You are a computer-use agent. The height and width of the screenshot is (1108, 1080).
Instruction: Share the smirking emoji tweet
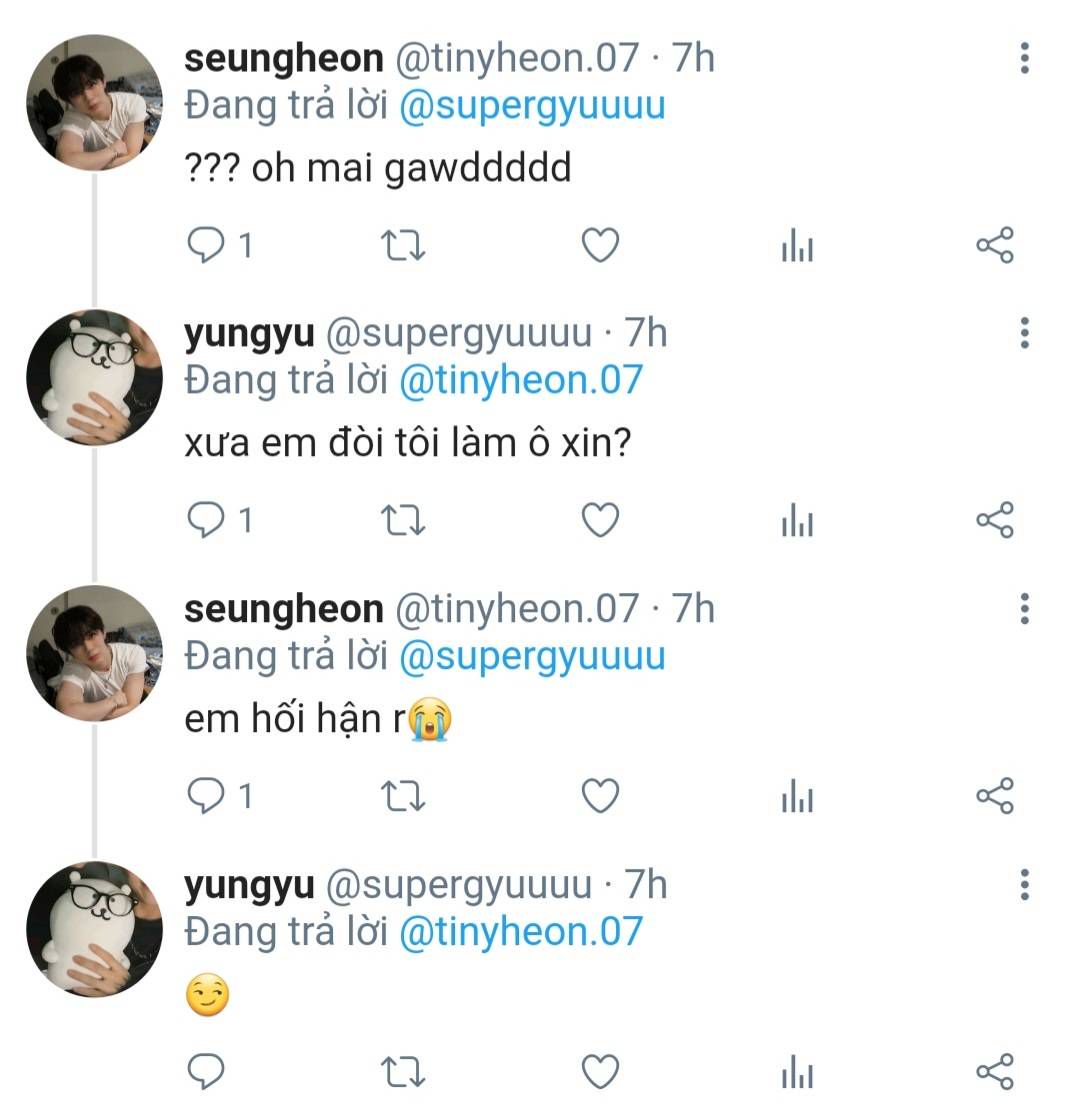point(994,1072)
